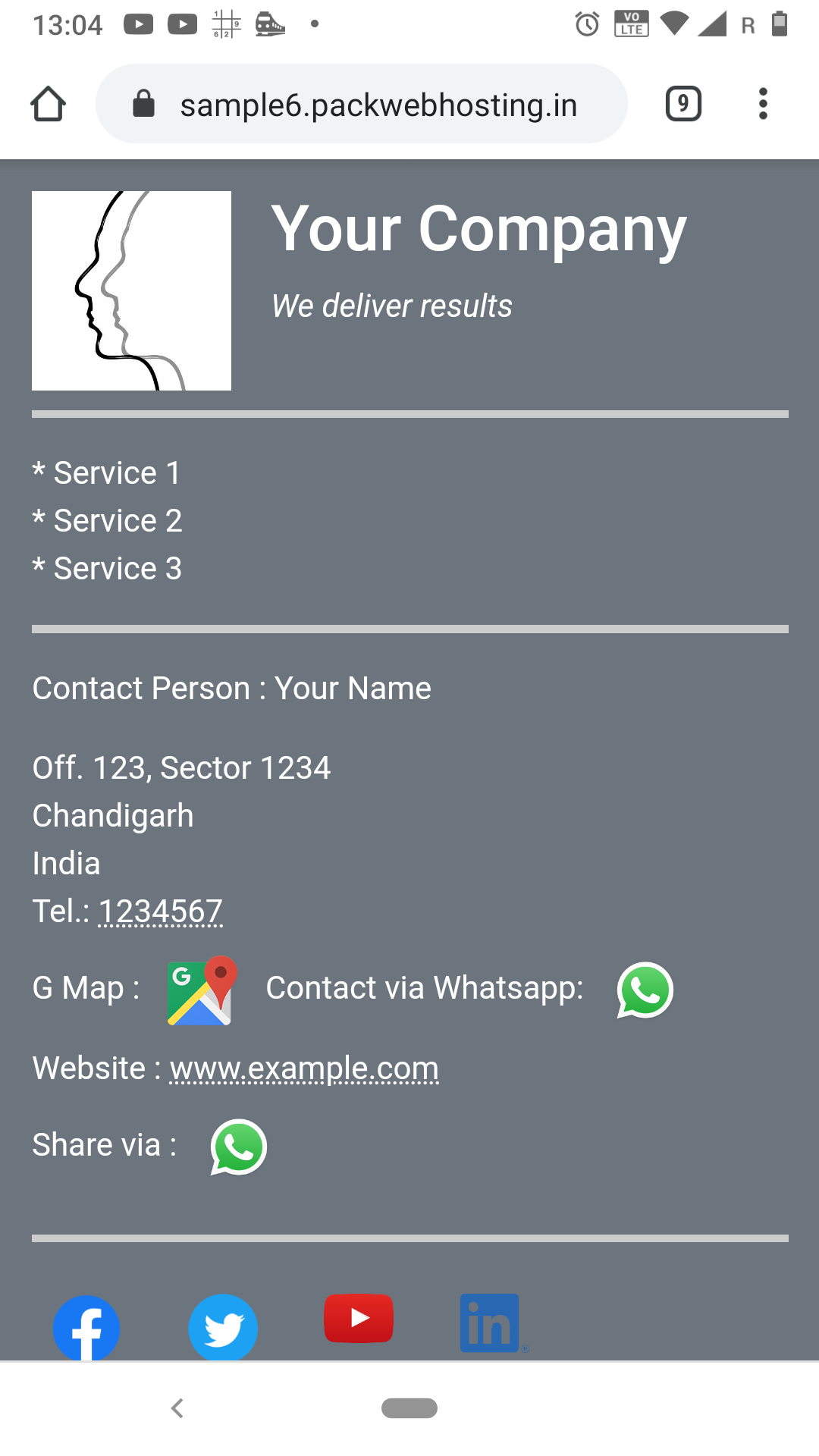
Task: Open the YouTube channel icon
Action: click(359, 1319)
